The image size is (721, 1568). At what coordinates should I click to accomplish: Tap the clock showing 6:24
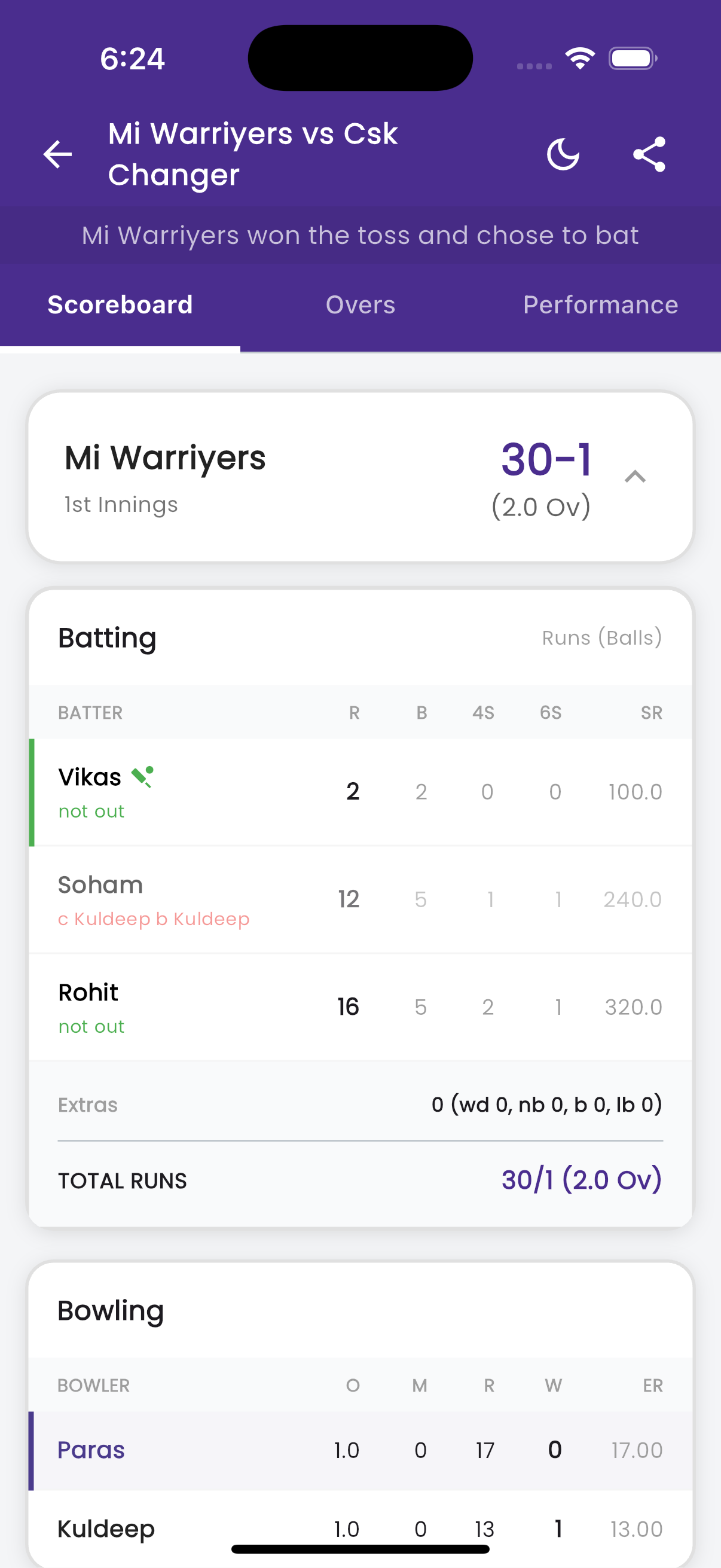pos(132,58)
